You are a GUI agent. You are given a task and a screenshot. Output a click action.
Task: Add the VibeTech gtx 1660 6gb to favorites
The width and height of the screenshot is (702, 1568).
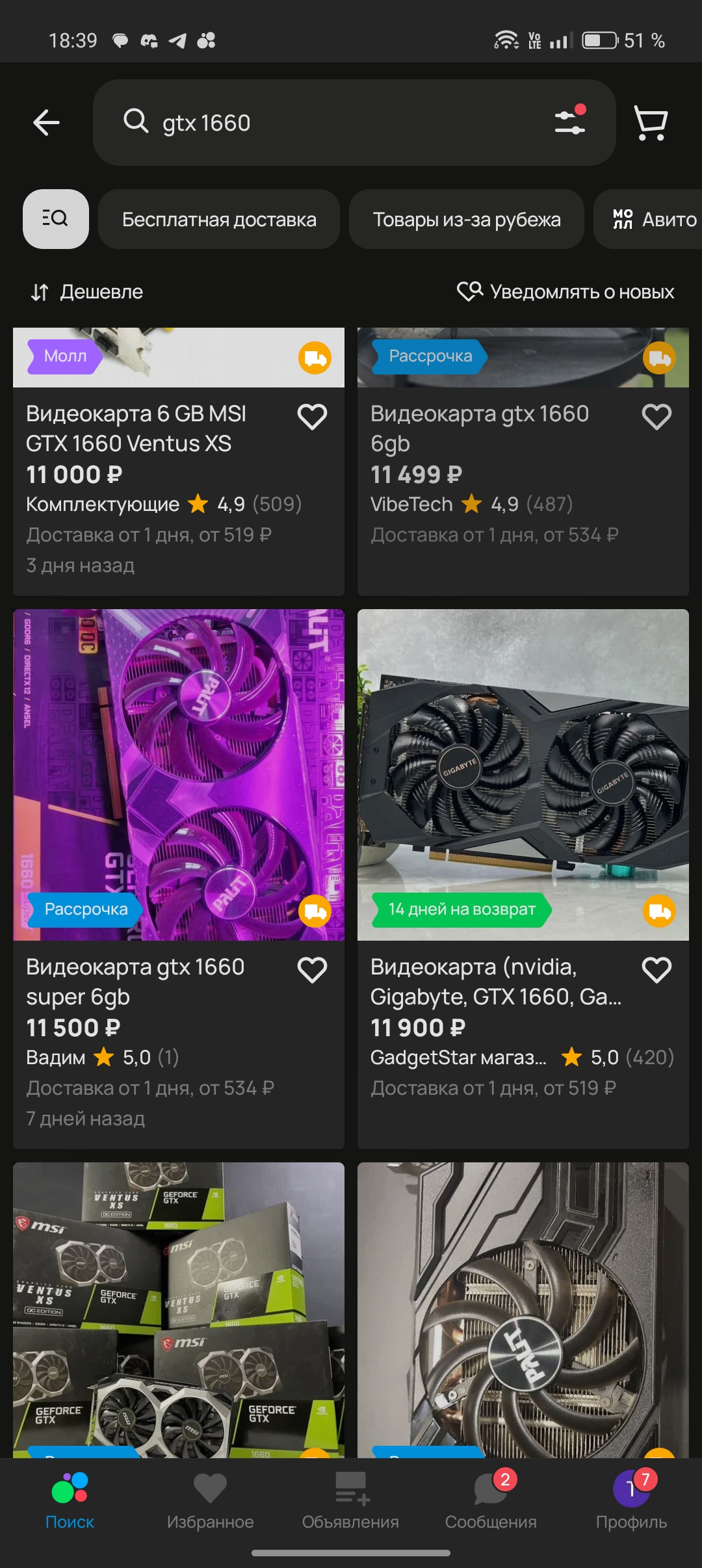(x=656, y=417)
